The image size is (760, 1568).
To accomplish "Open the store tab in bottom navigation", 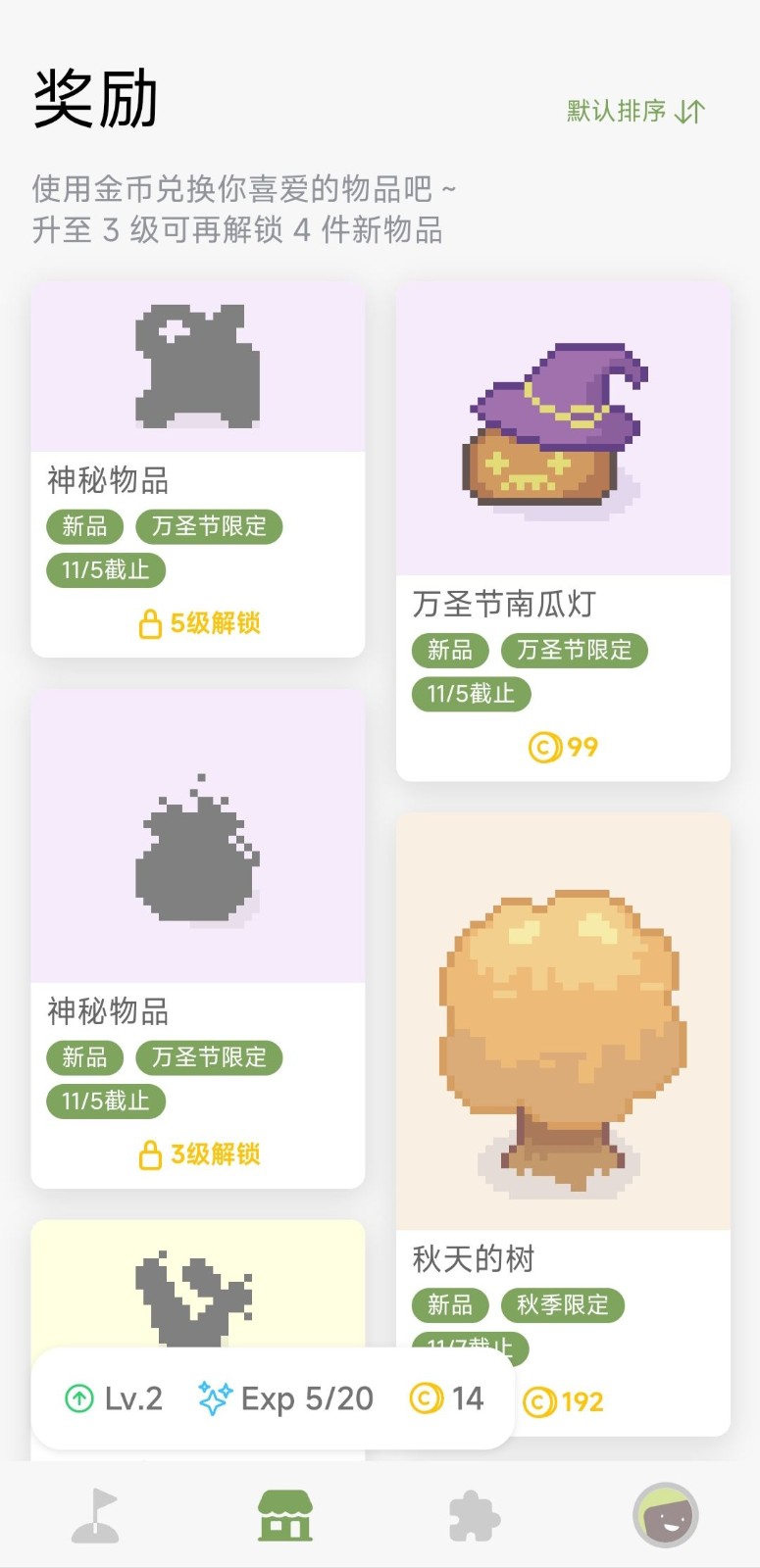I will [283, 1514].
